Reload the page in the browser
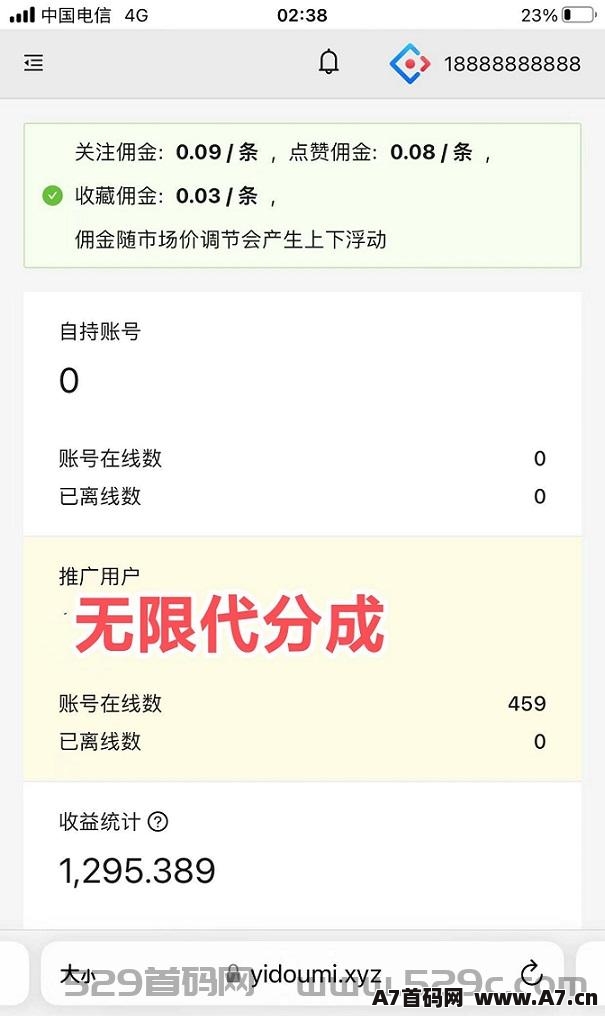 532,973
